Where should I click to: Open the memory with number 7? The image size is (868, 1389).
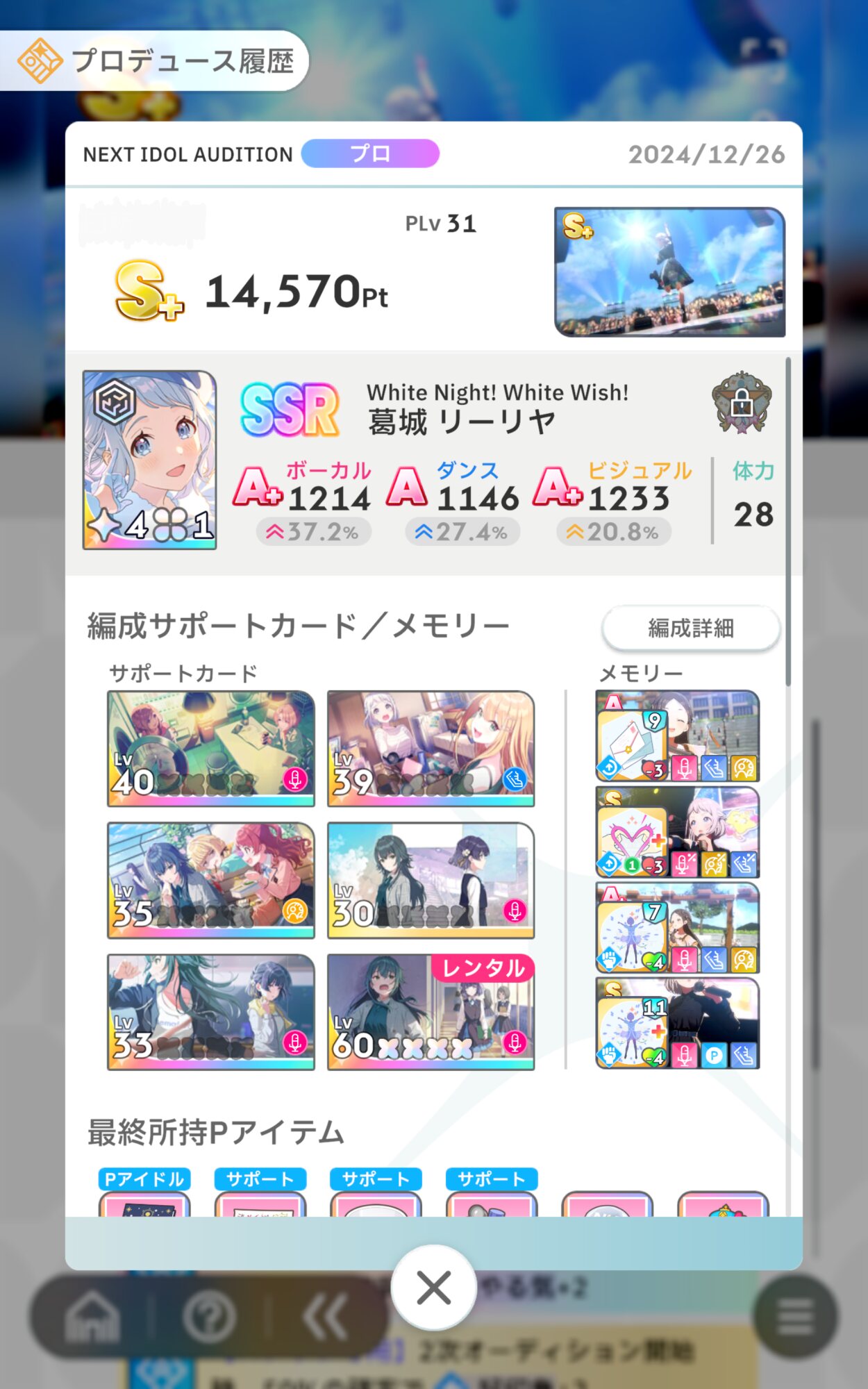click(678, 927)
